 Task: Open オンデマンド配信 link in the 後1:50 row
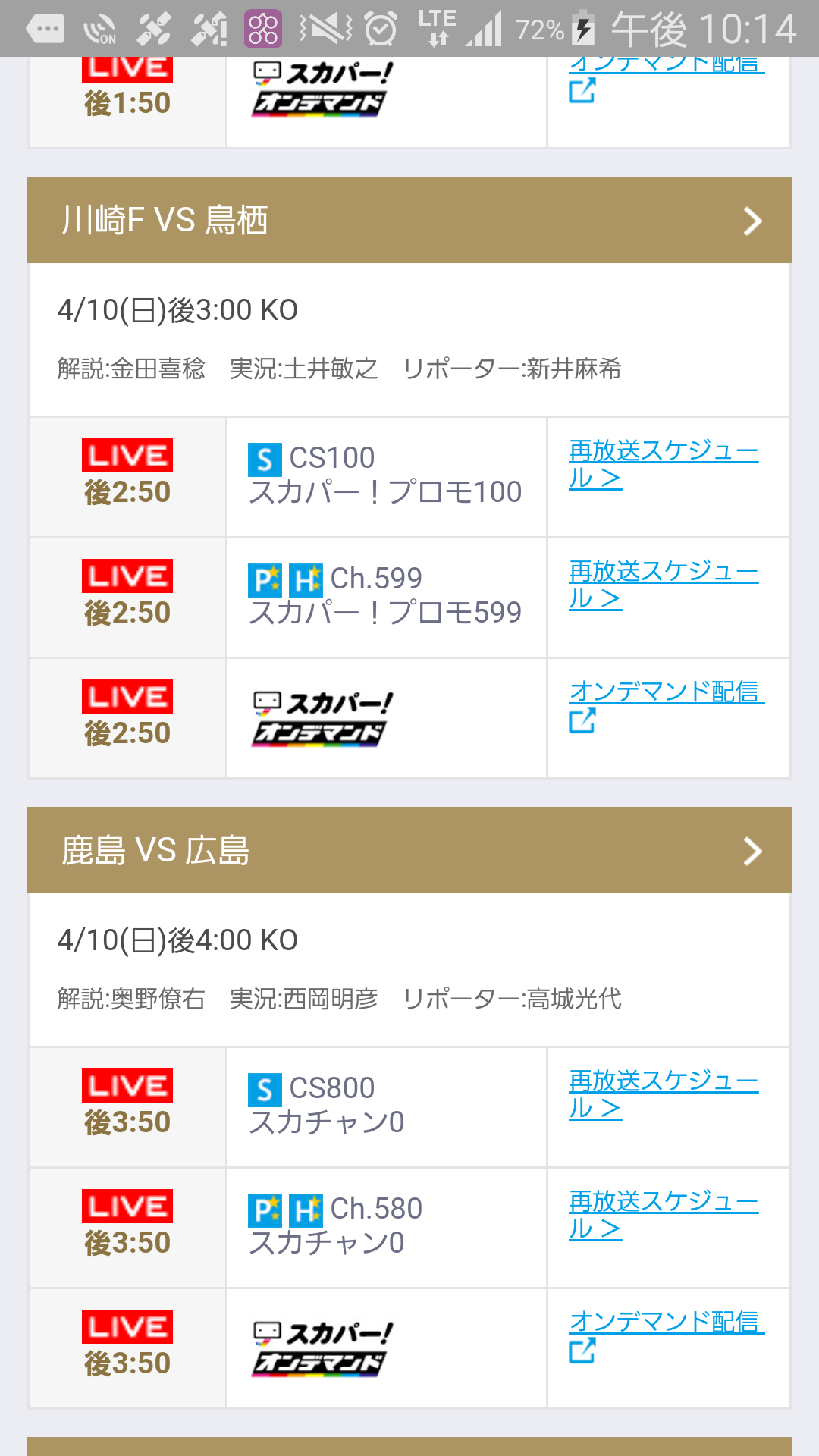click(667, 80)
